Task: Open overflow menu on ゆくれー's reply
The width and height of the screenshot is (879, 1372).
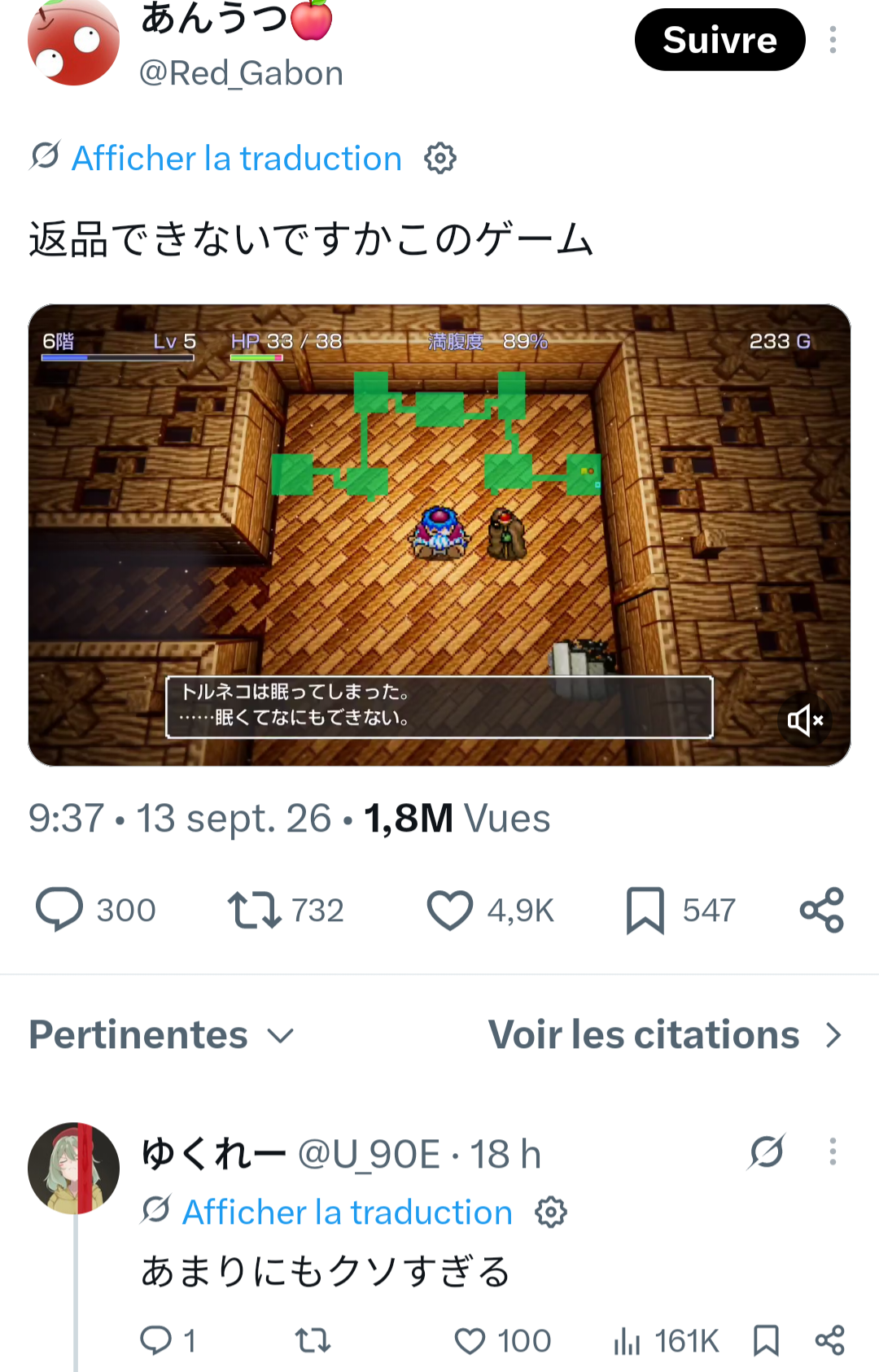Action: coord(833,1151)
